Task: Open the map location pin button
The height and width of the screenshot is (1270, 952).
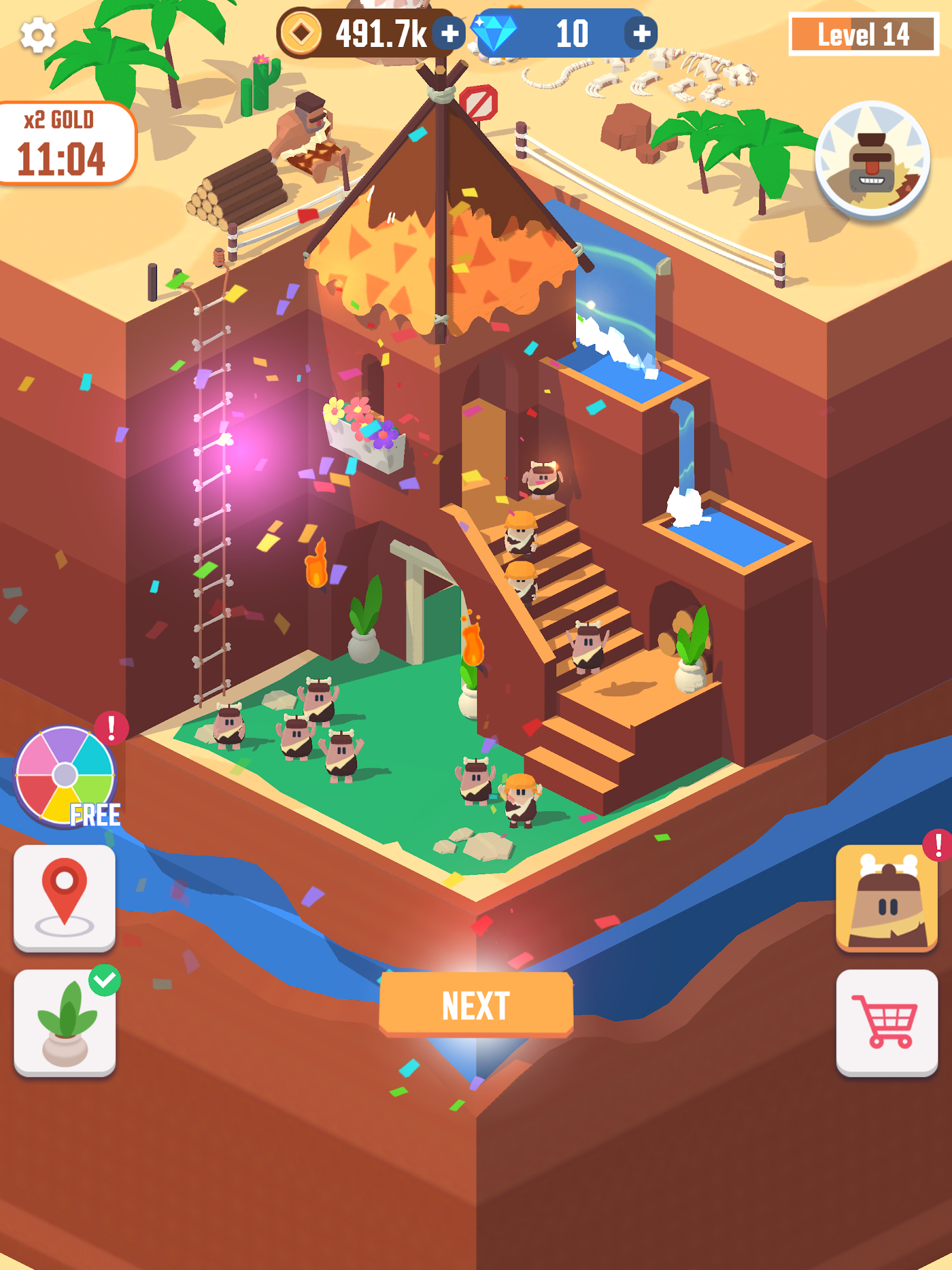Action: (x=64, y=897)
